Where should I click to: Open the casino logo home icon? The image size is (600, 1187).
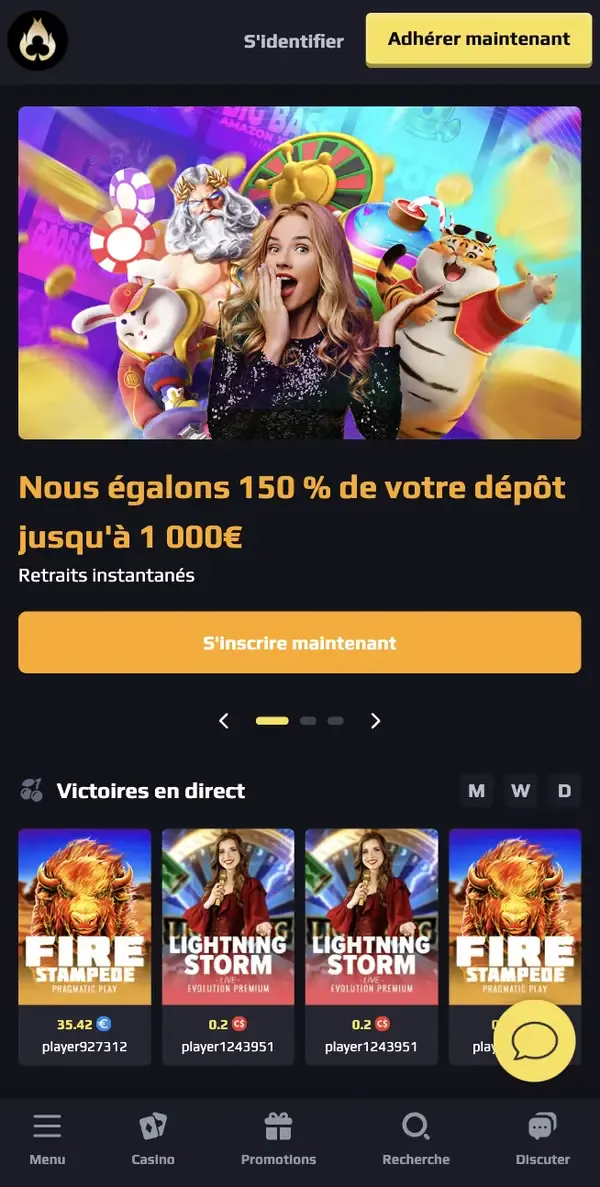[38, 40]
